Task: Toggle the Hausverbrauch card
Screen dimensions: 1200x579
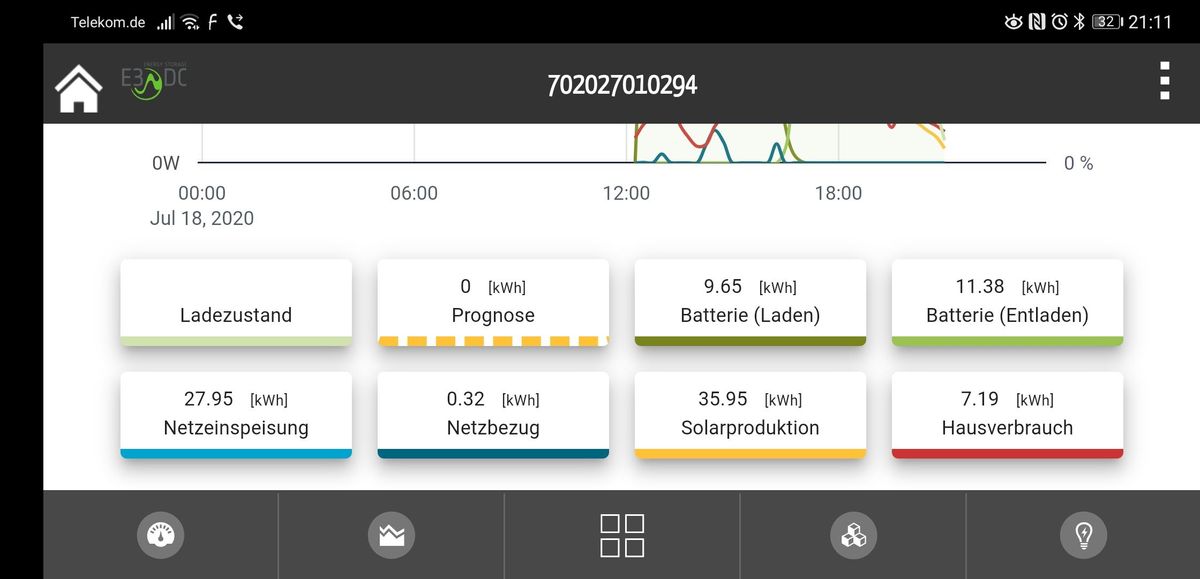Action: click(1007, 414)
